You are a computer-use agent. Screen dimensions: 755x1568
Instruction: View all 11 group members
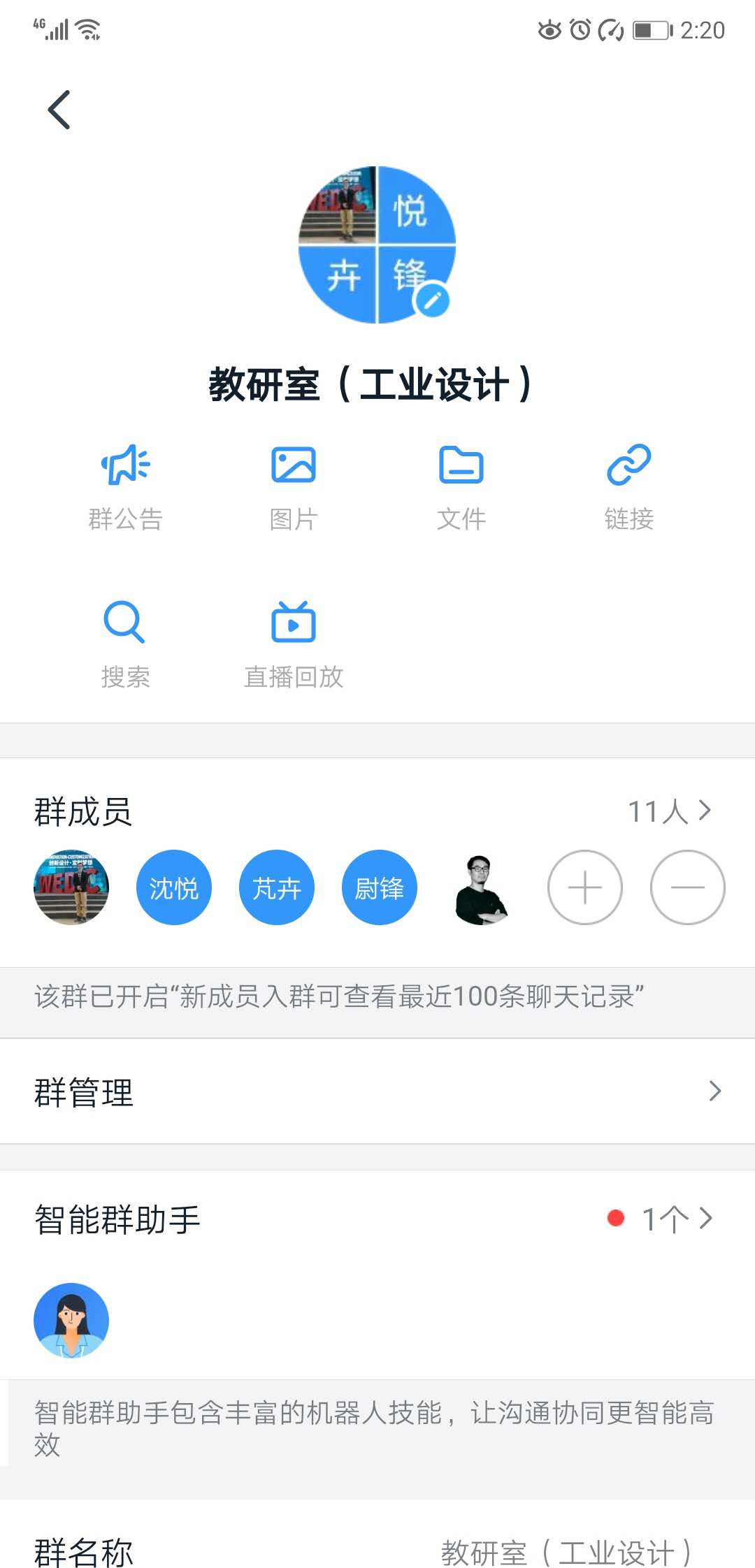(669, 811)
